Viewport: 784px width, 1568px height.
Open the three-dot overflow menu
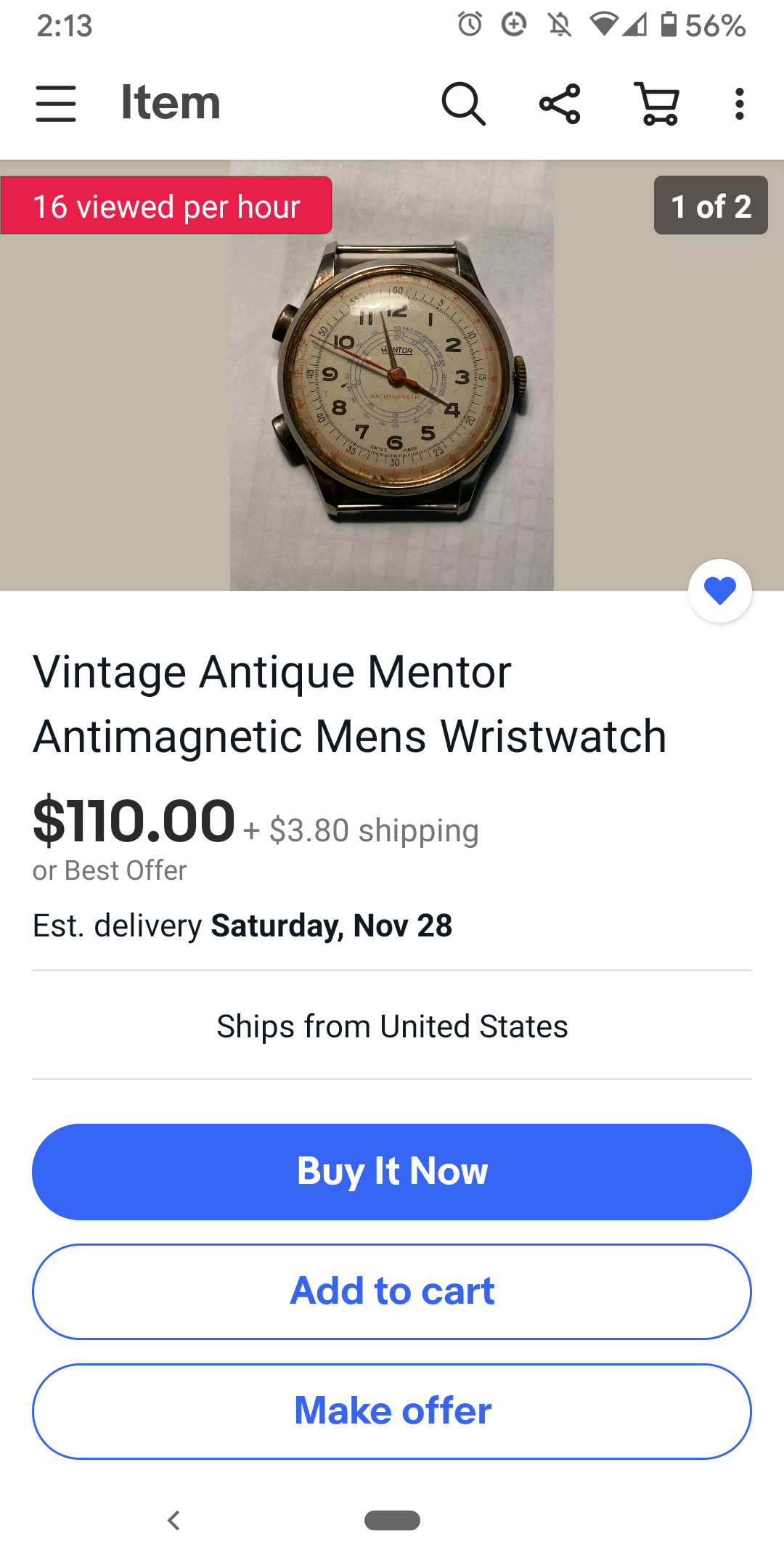[739, 103]
